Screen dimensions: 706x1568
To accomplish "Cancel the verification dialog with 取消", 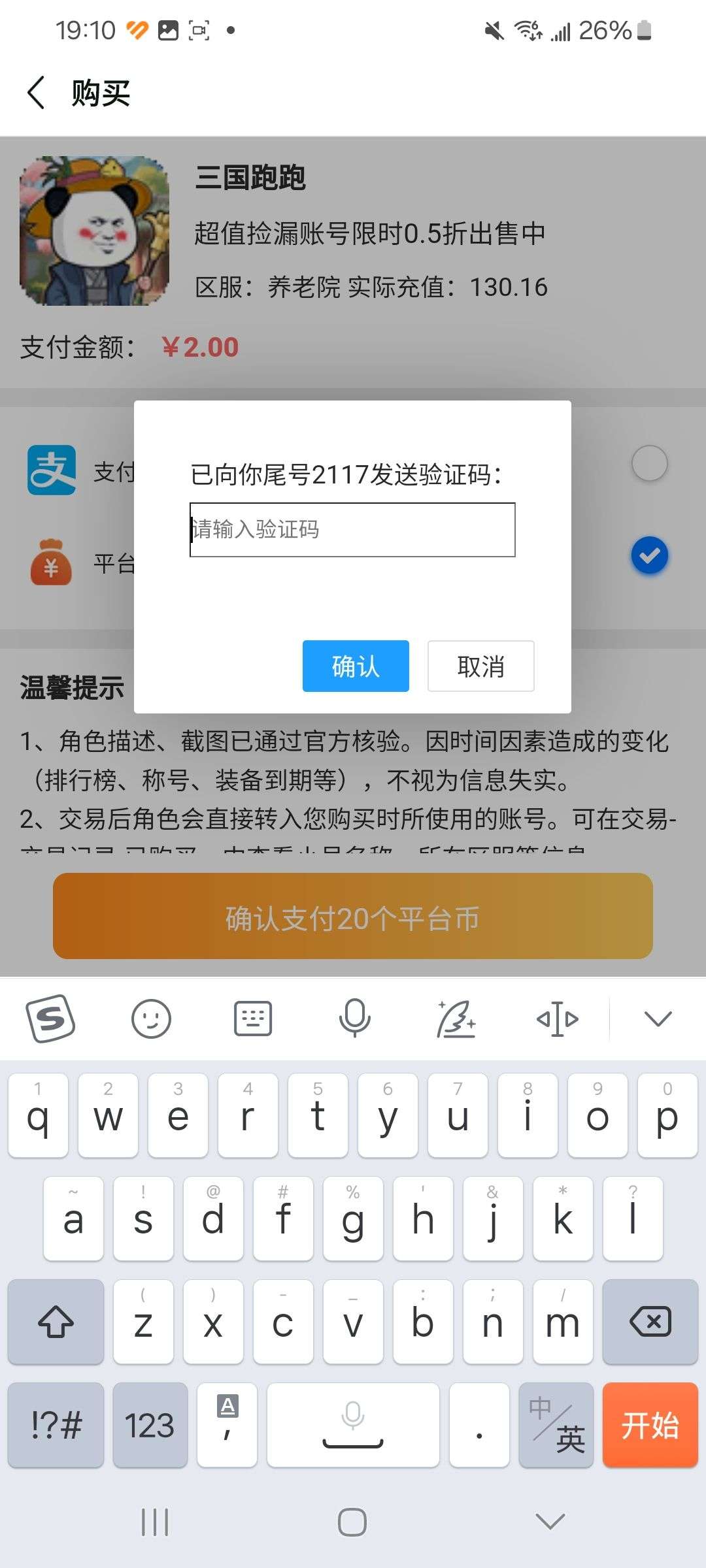I will [480, 666].
